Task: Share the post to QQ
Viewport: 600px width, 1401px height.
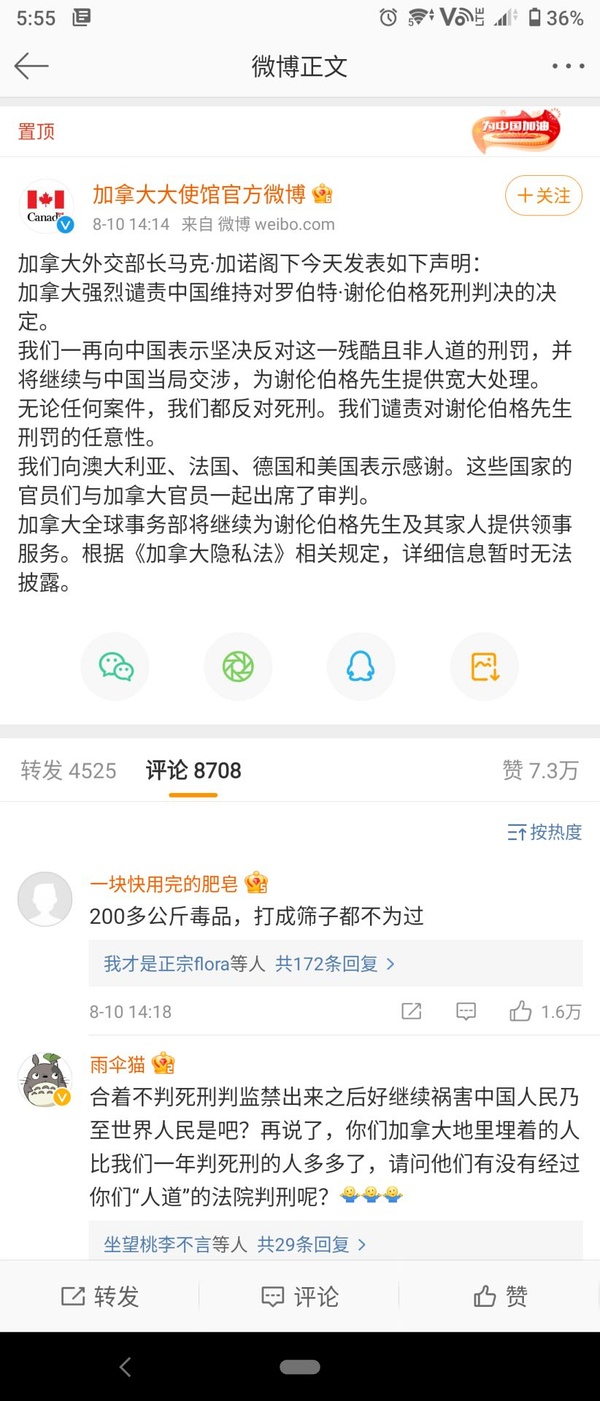Action: (x=361, y=667)
